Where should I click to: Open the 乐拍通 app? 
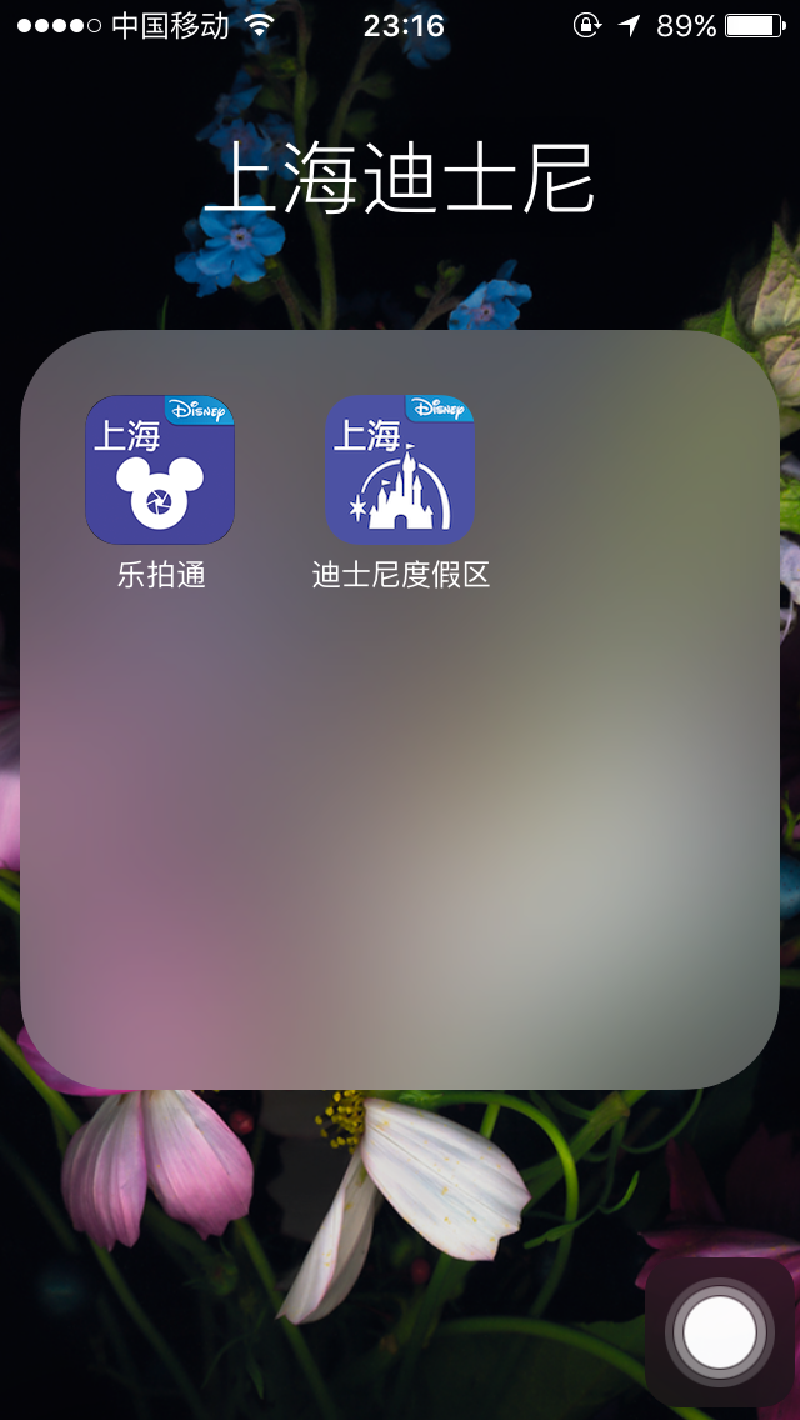point(160,470)
